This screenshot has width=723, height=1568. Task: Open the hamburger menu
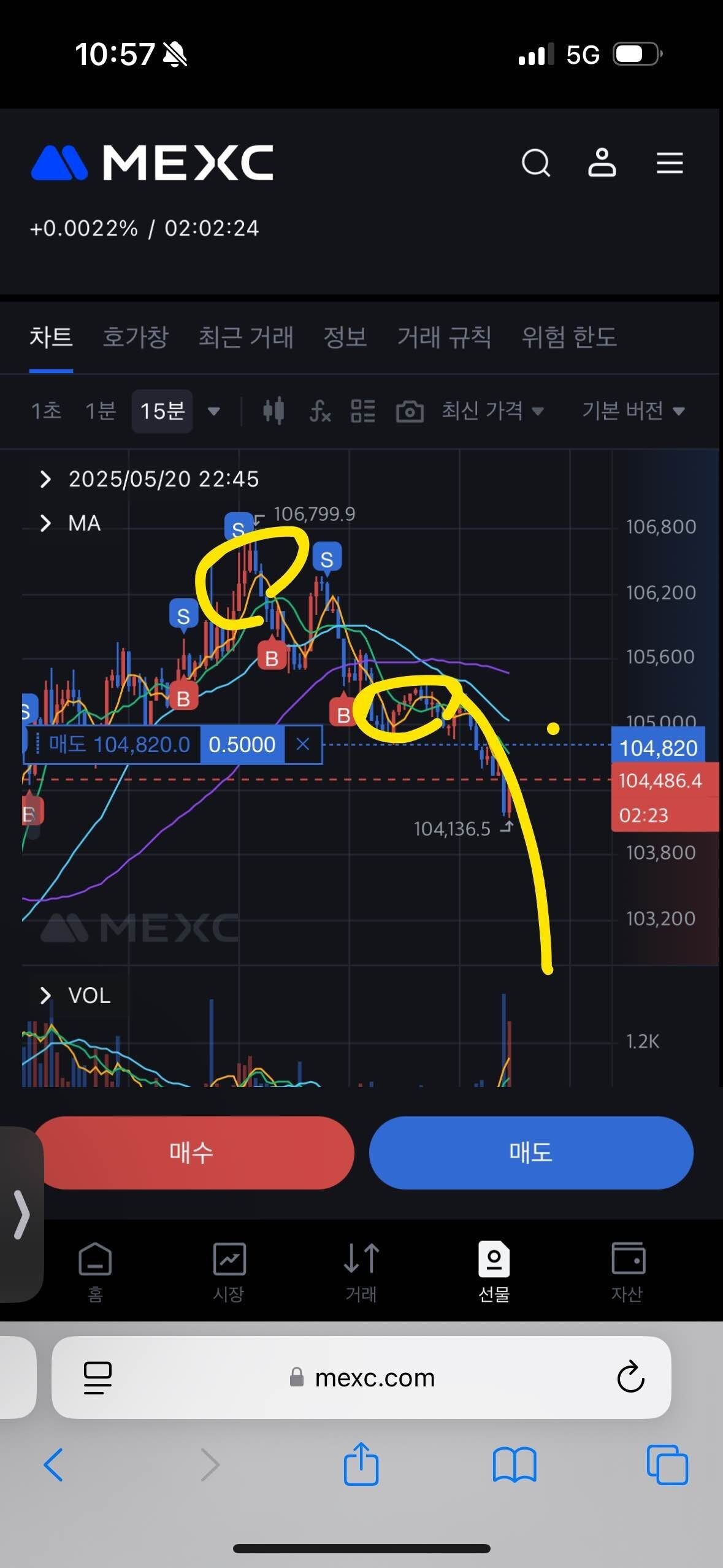point(669,163)
